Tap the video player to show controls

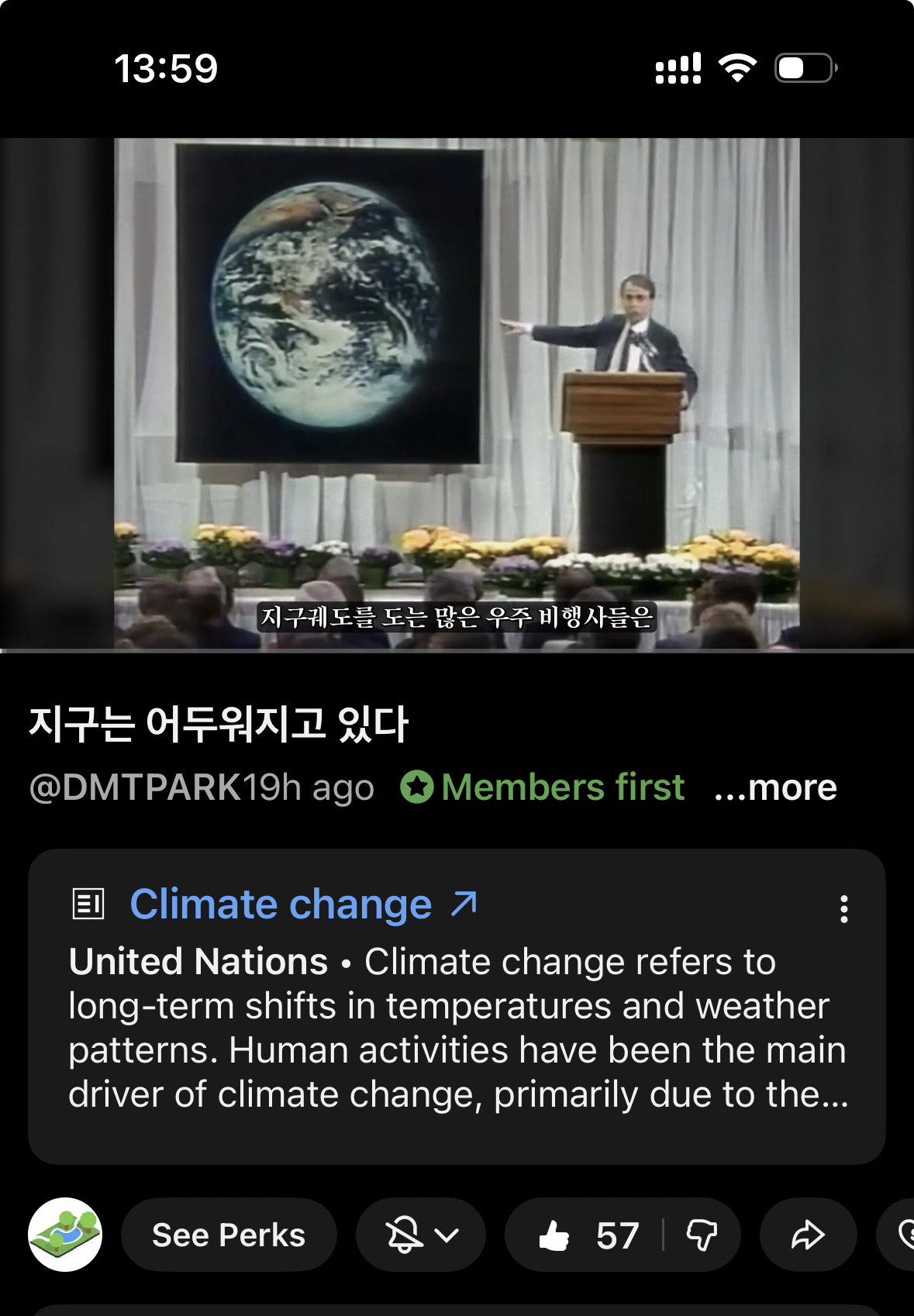coord(457,394)
